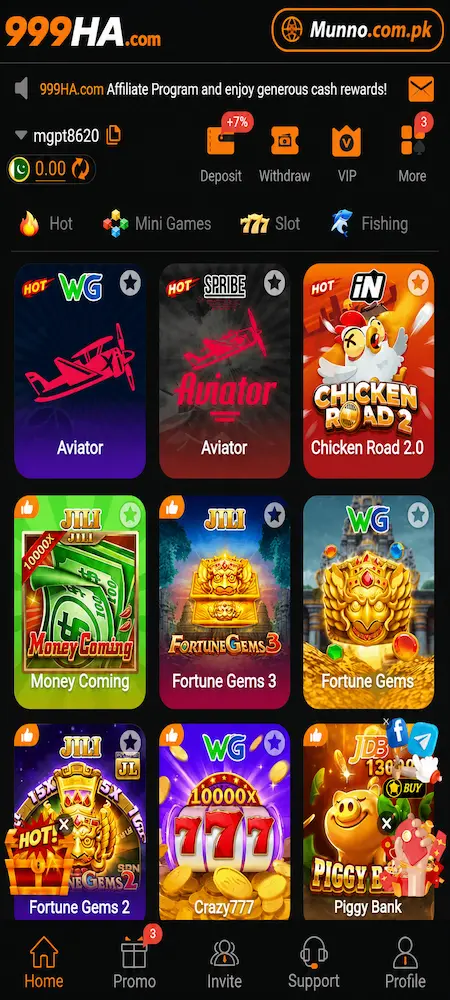
Task: Favorite Fortune Gems 3 with the star
Action: pyautogui.click(x=274, y=515)
